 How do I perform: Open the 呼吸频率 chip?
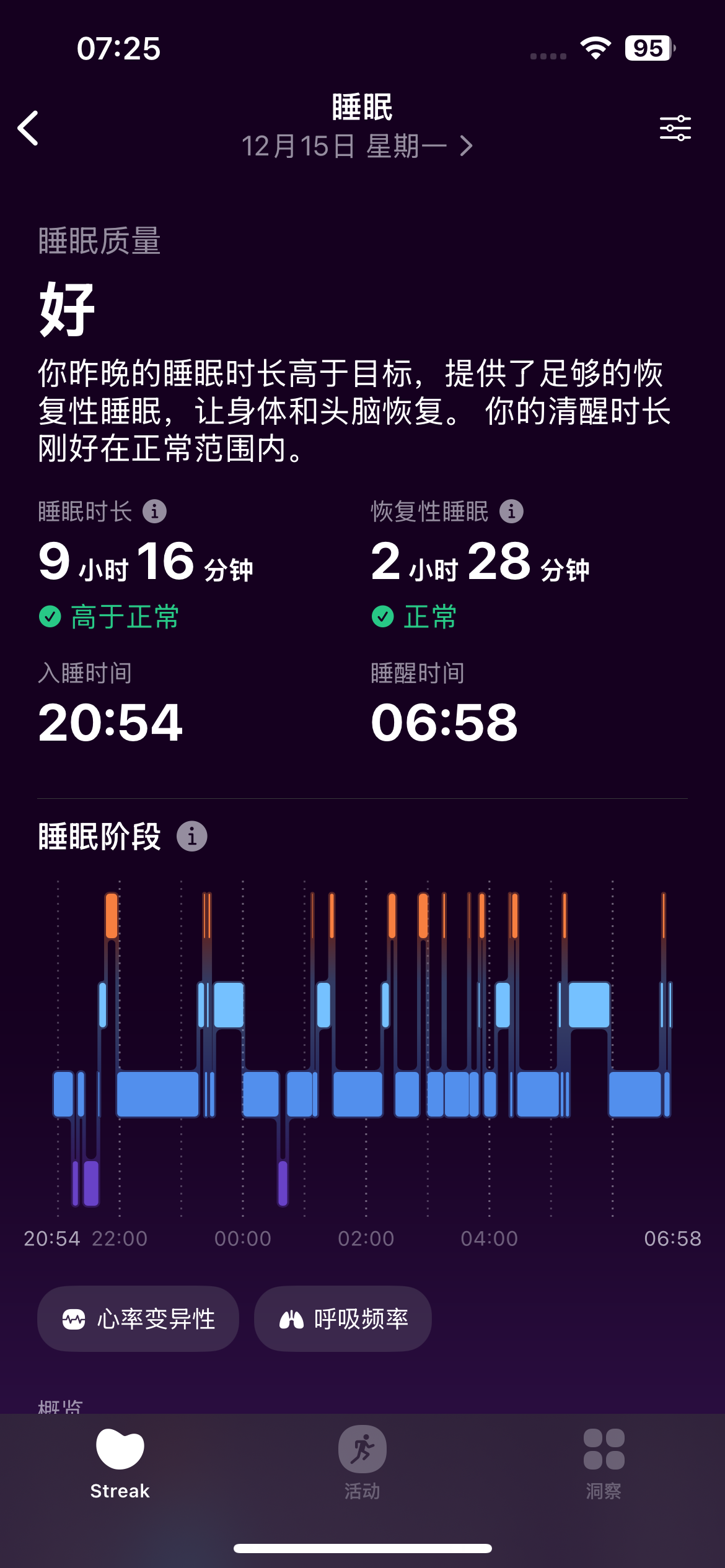[343, 1318]
